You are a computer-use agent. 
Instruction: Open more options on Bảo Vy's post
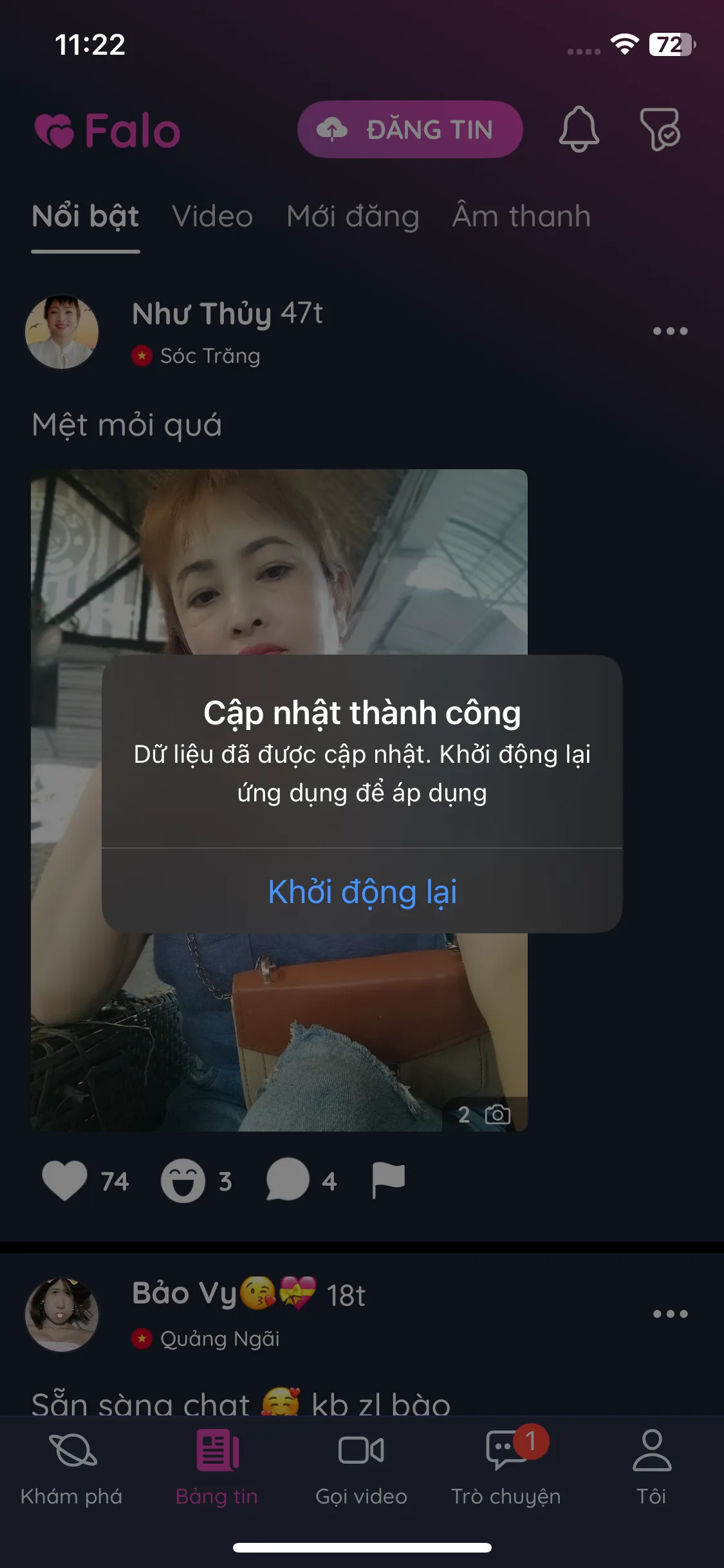tap(670, 1314)
